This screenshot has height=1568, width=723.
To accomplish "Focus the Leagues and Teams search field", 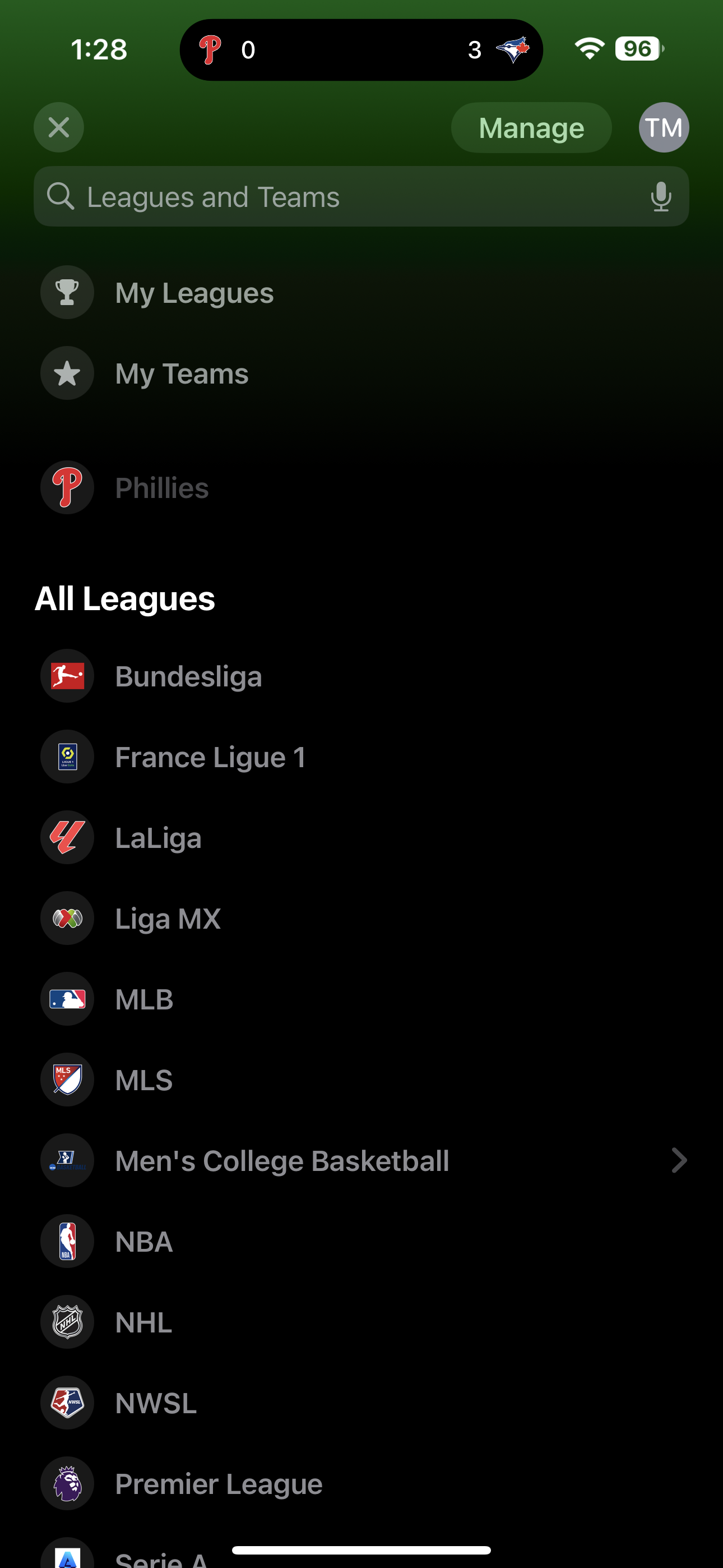I will tap(361, 197).
